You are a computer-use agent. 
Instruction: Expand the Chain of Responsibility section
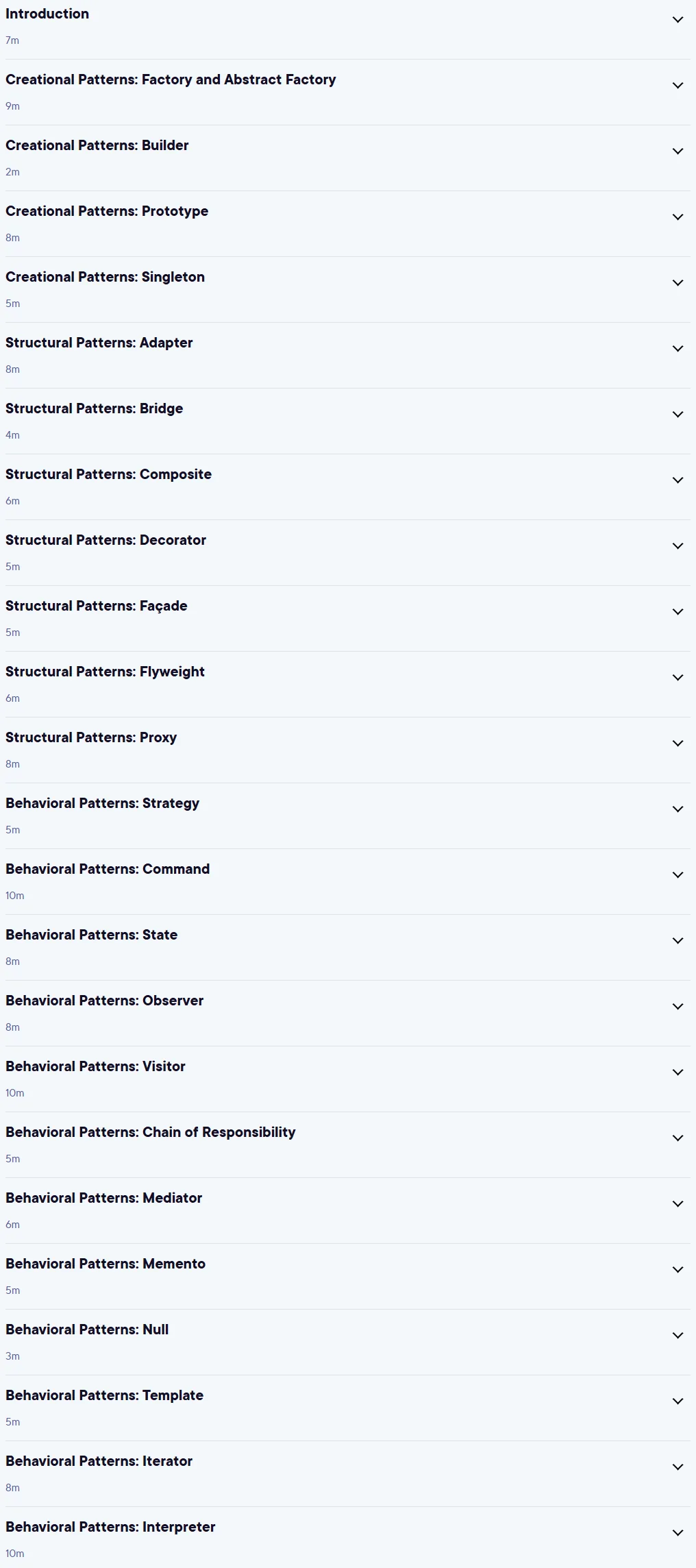pyautogui.click(x=347, y=1145)
